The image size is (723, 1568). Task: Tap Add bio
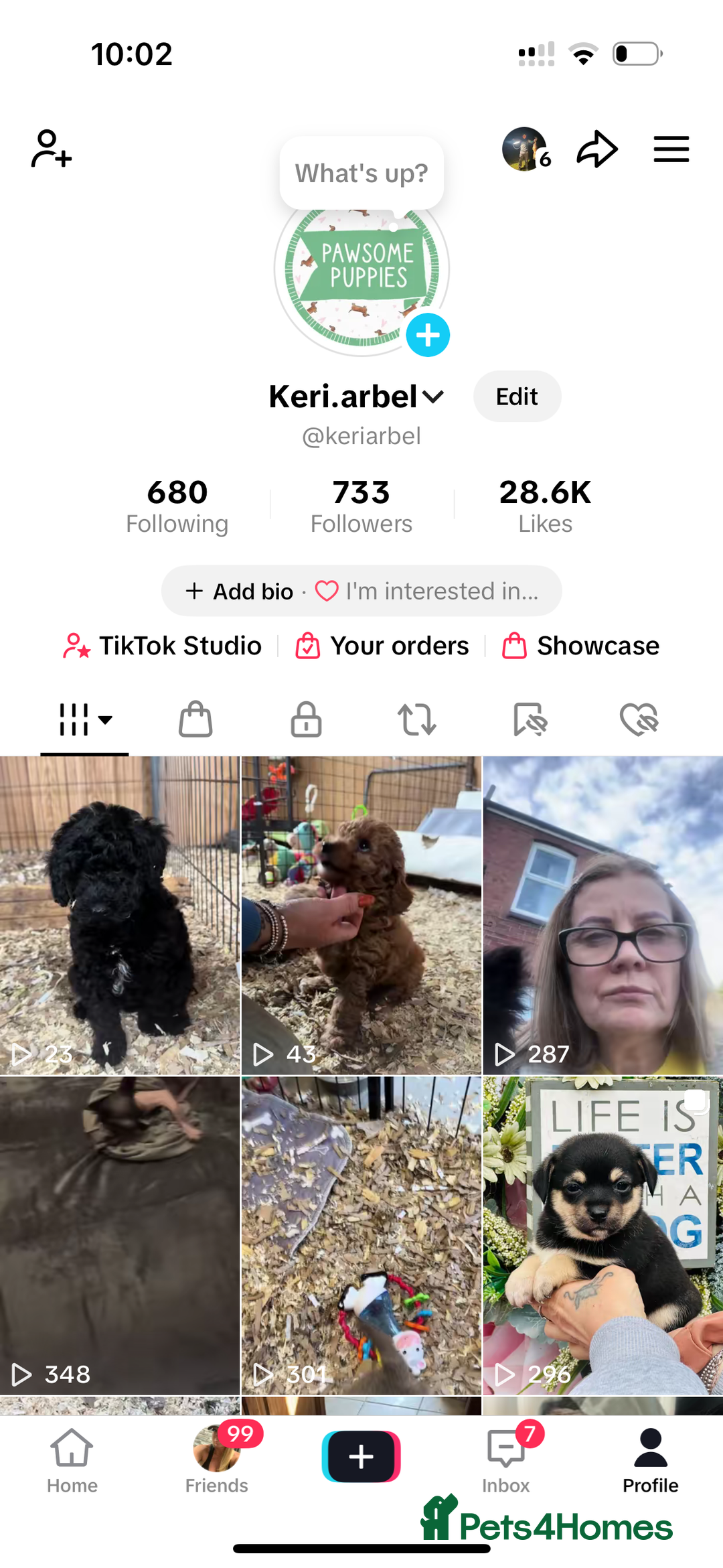[241, 591]
